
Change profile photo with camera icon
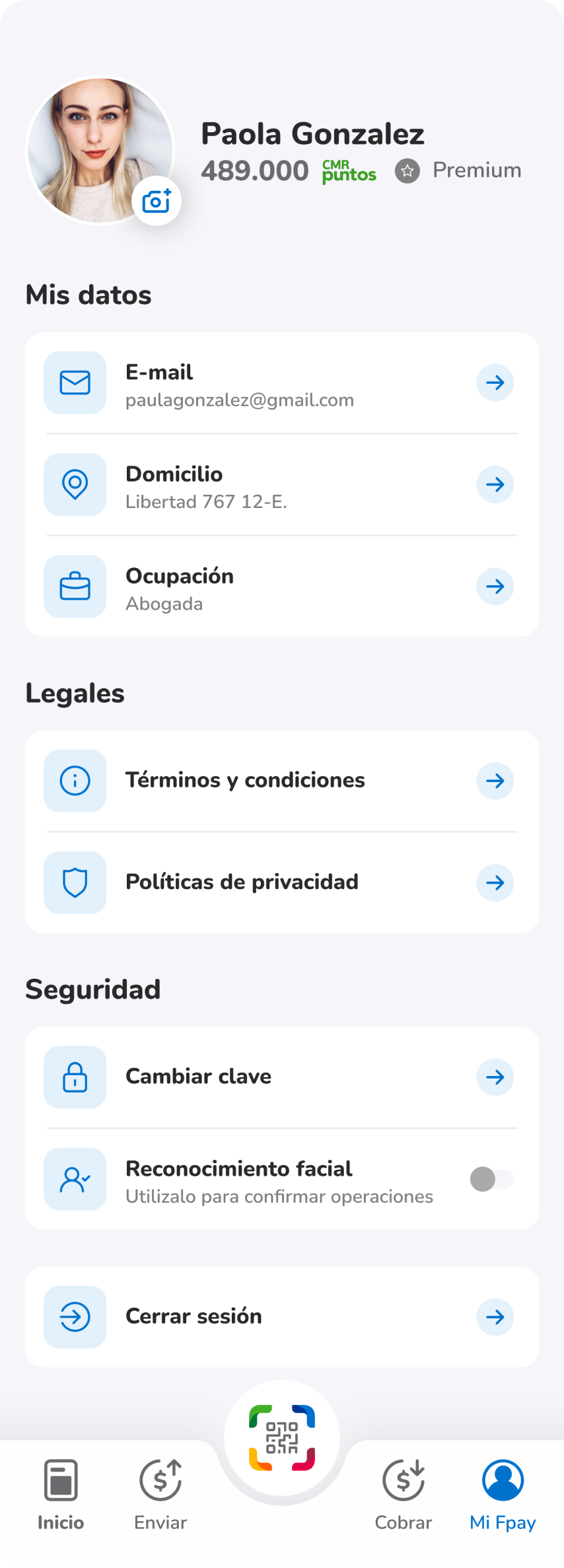[157, 201]
